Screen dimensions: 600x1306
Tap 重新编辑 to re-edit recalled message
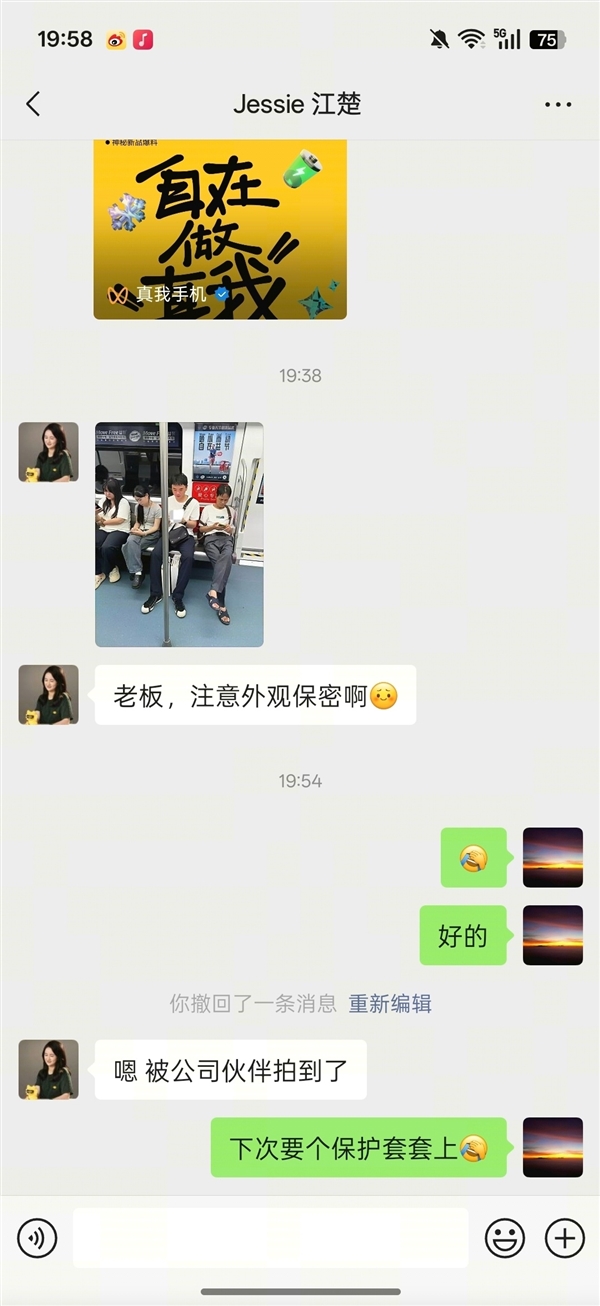[390, 1004]
